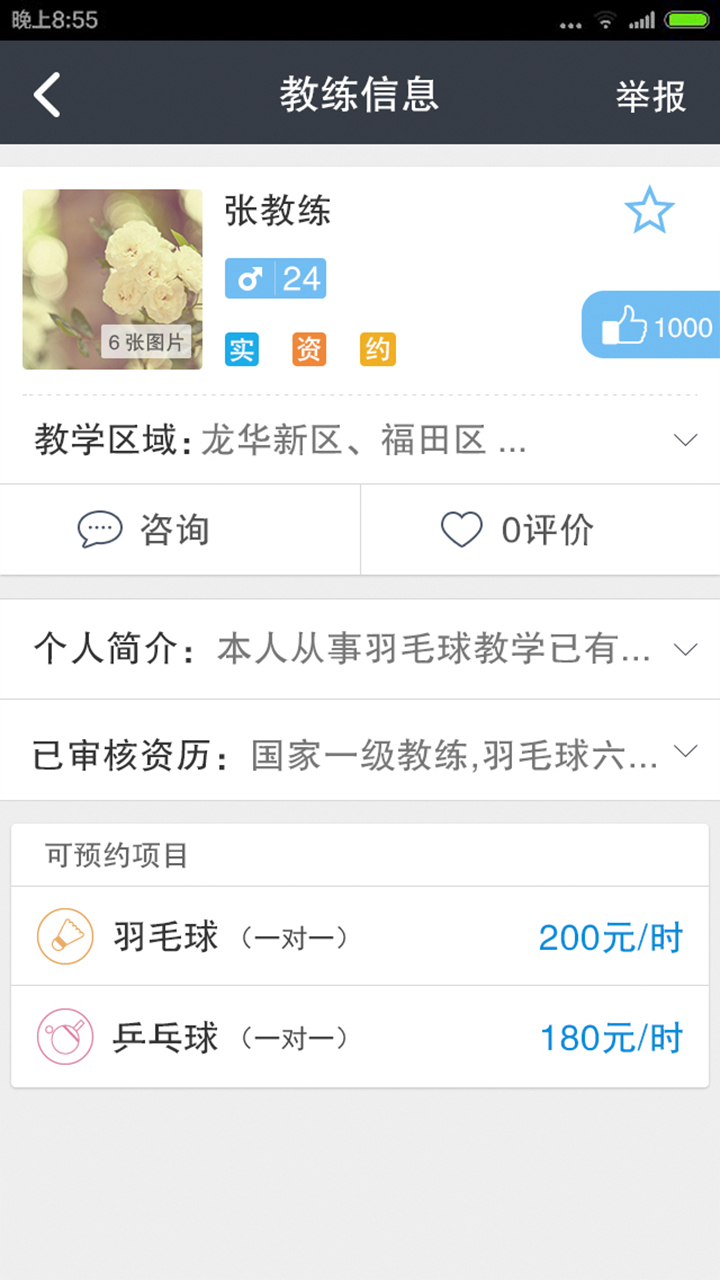Image resolution: width=720 pixels, height=1280 pixels.
Task: Select the 200元/时 badminton price link
Action: (612, 937)
